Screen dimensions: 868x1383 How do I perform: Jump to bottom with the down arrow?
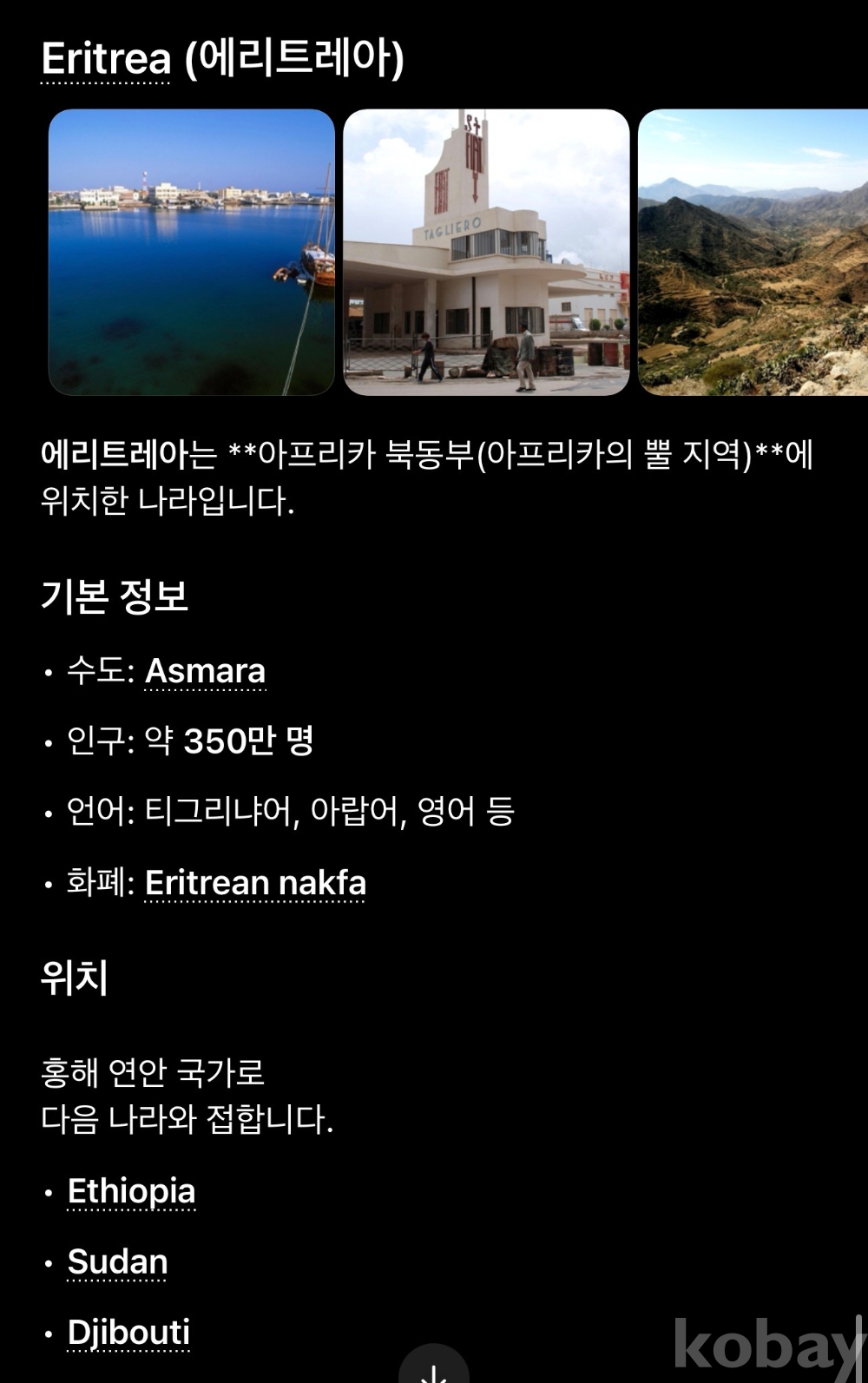point(434,1369)
